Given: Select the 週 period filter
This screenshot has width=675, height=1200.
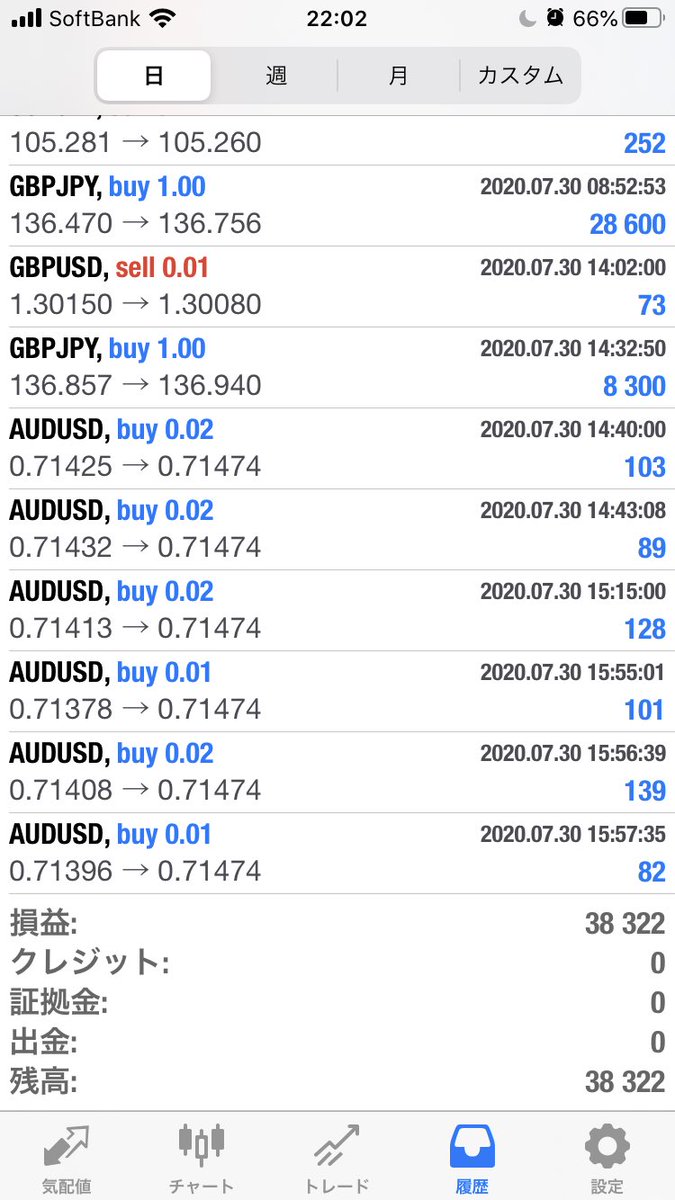Looking at the screenshot, I should (276, 76).
